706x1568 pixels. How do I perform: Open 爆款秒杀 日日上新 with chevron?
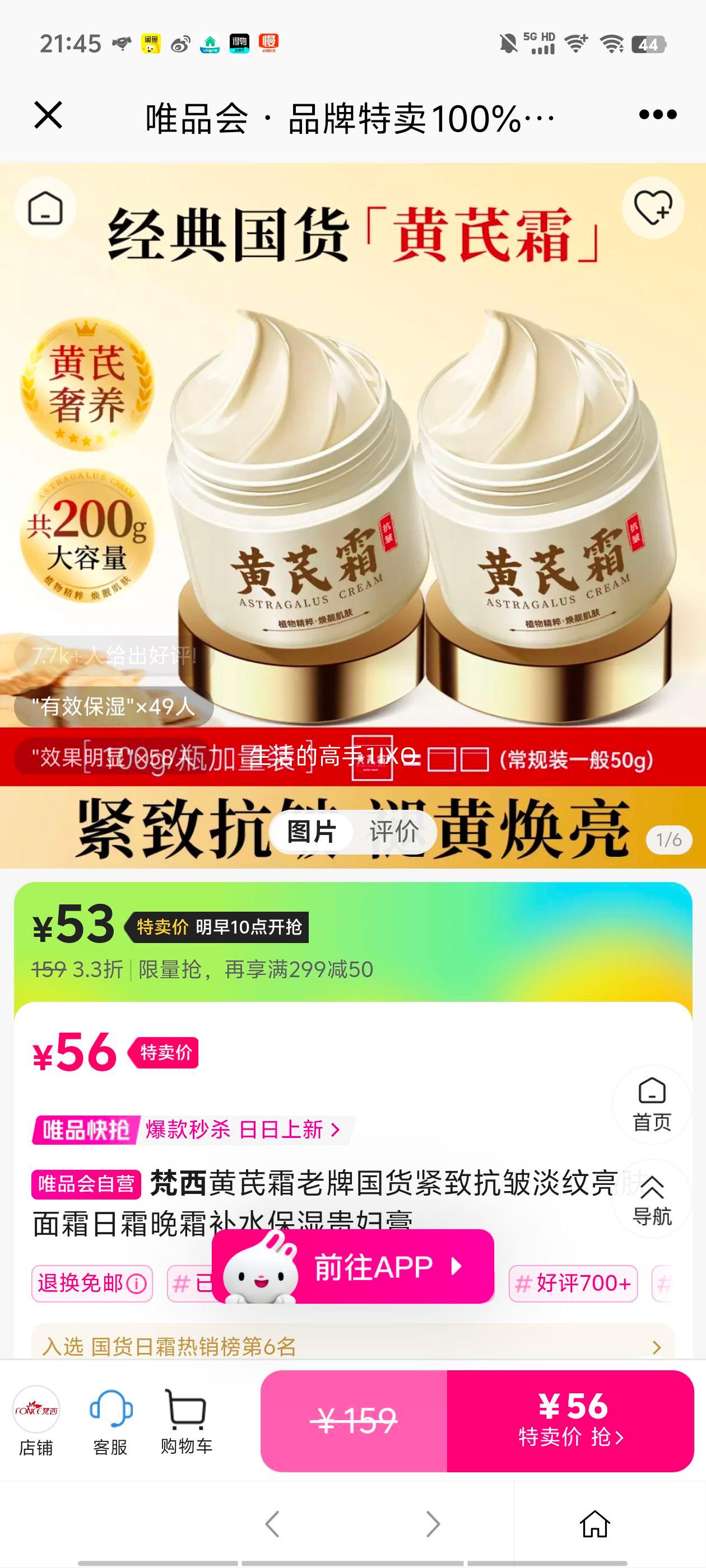238,1130
